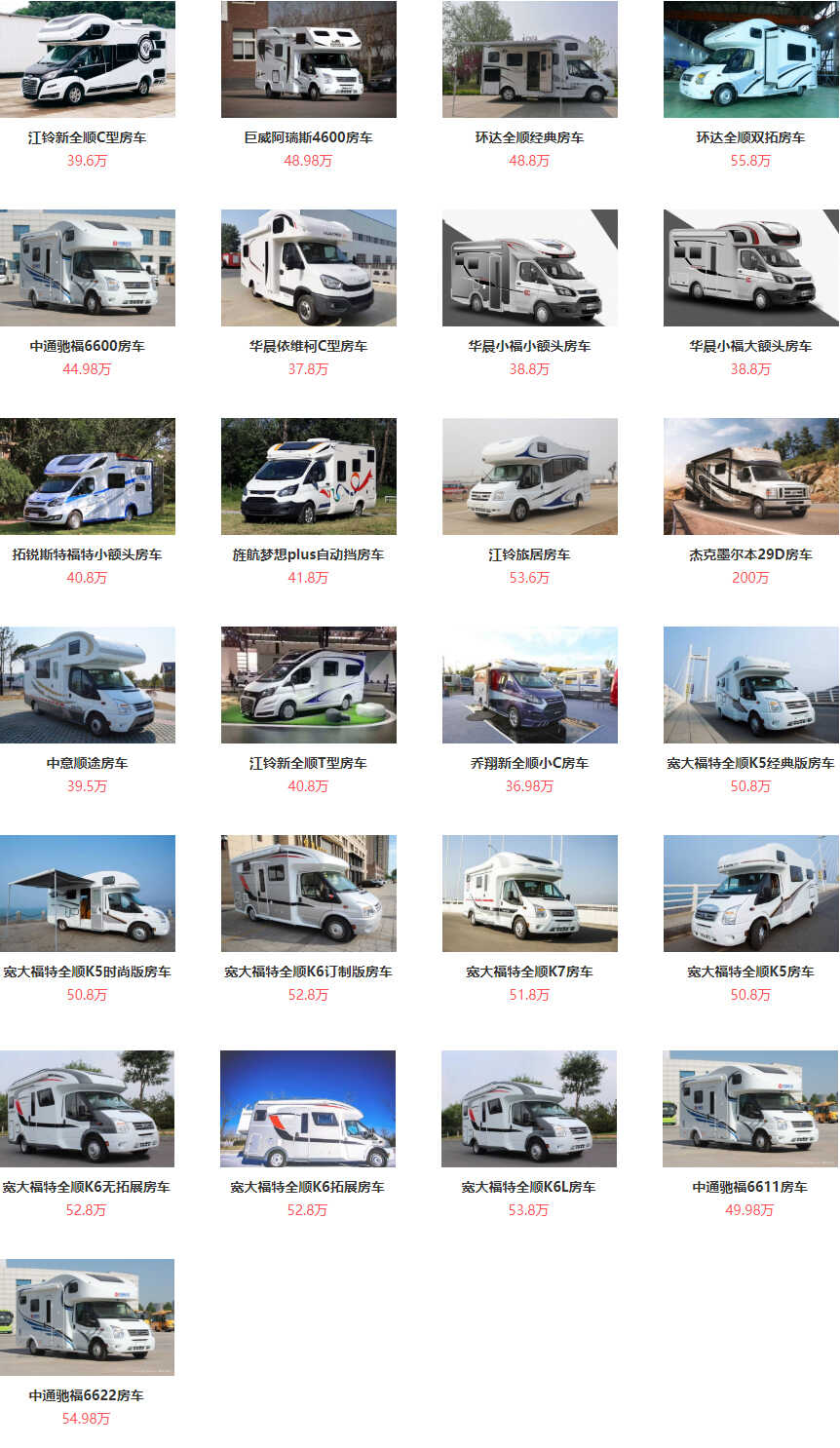This screenshot has height=1448, width=840.
Task: Open the 华晨小福小额头房车 card
Action: point(529,268)
